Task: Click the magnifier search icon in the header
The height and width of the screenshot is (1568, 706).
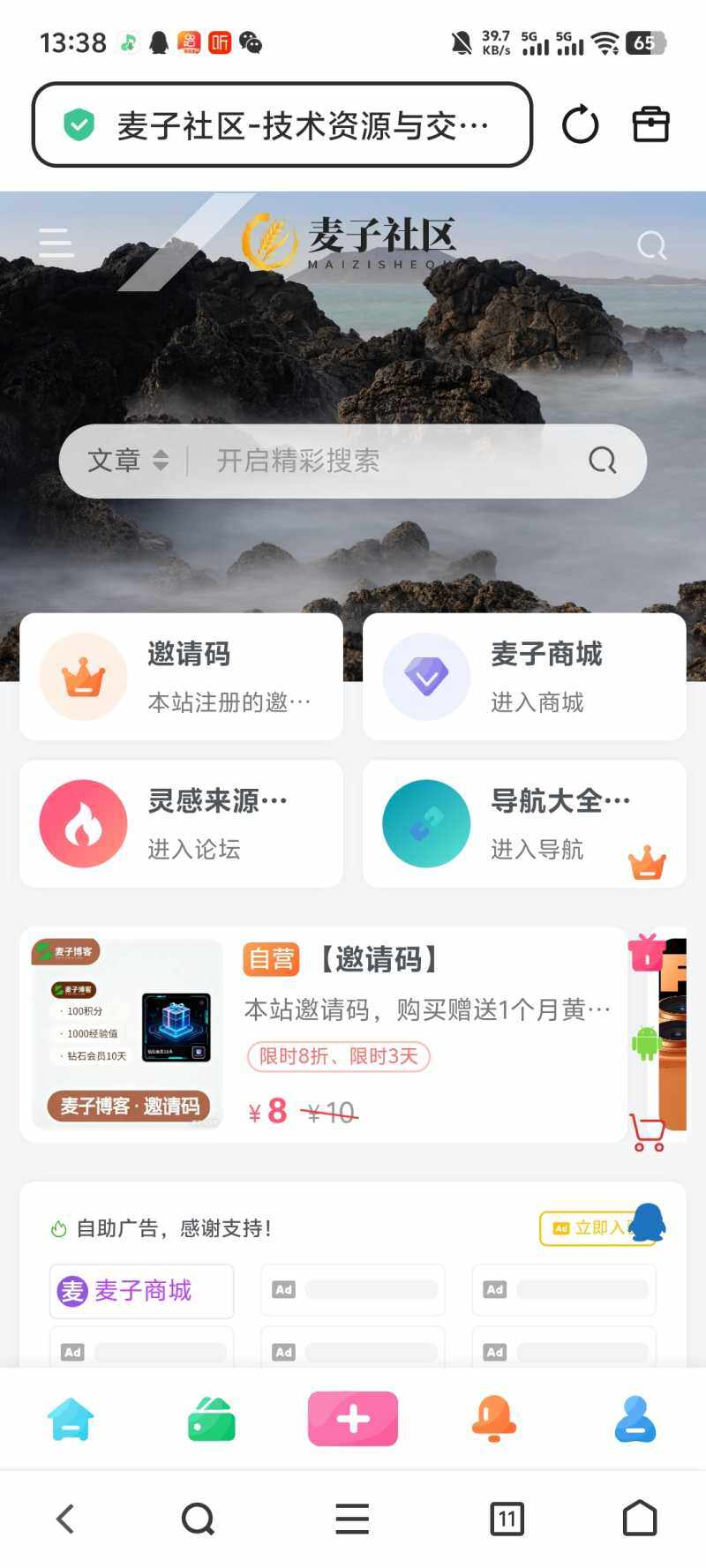Action: [x=652, y=244]
